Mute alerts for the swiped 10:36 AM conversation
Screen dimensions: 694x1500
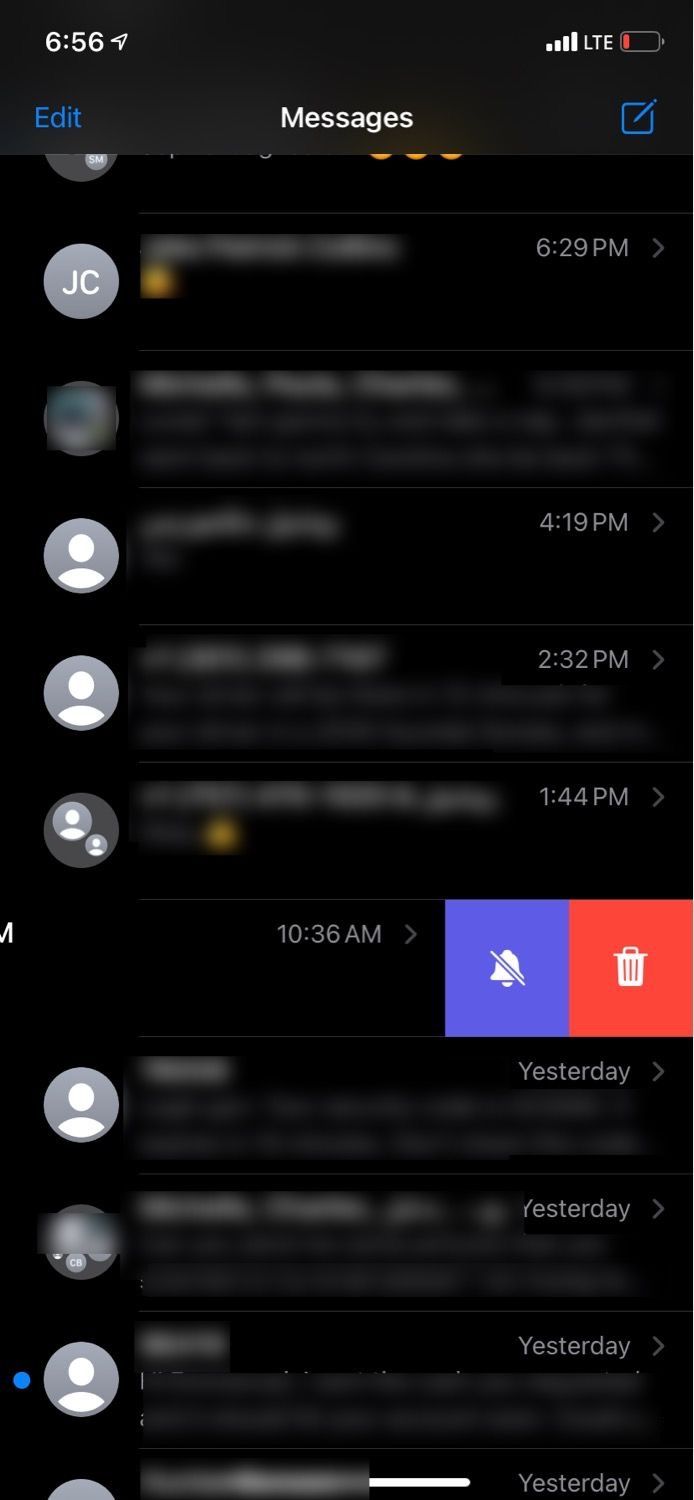click(507, 968)
